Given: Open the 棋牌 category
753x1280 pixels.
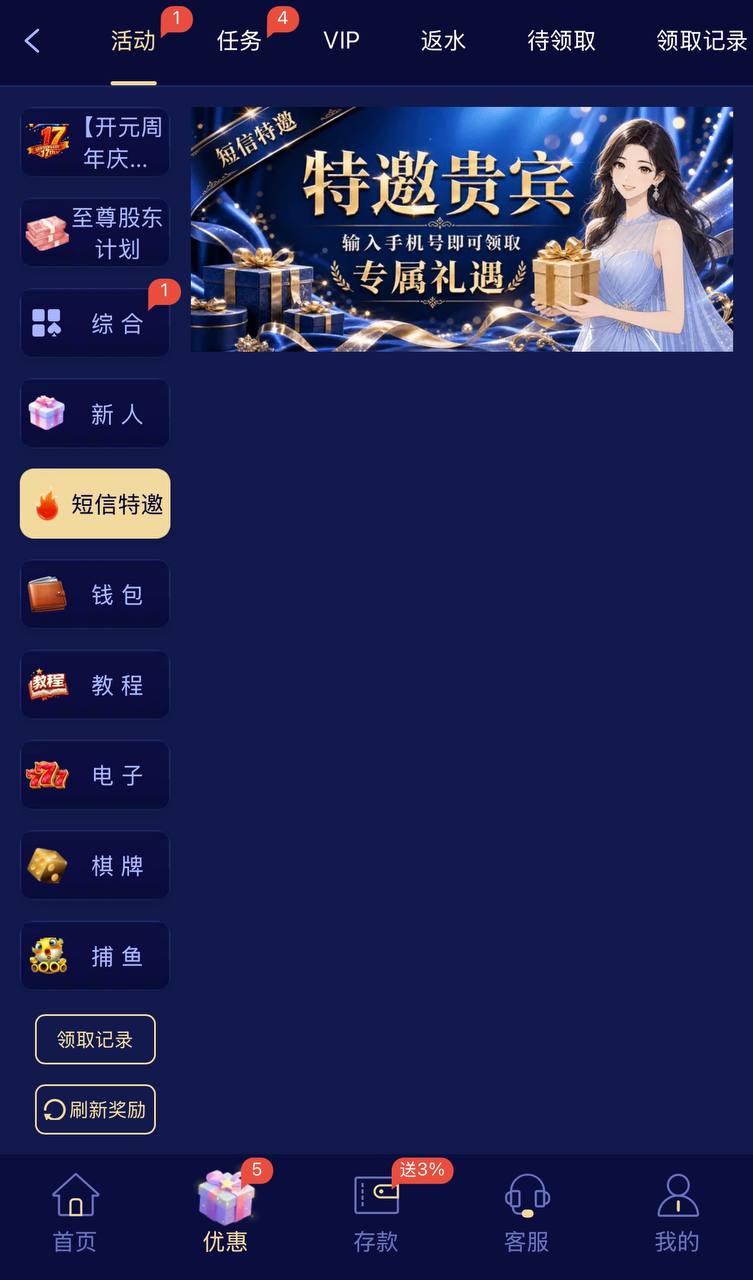Looking at the screenshot, I should 95,865.
